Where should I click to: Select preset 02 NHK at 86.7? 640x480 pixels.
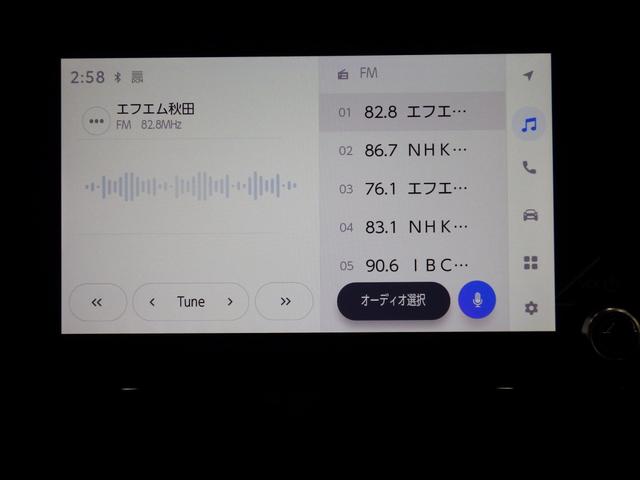click(x=412, y=150)
